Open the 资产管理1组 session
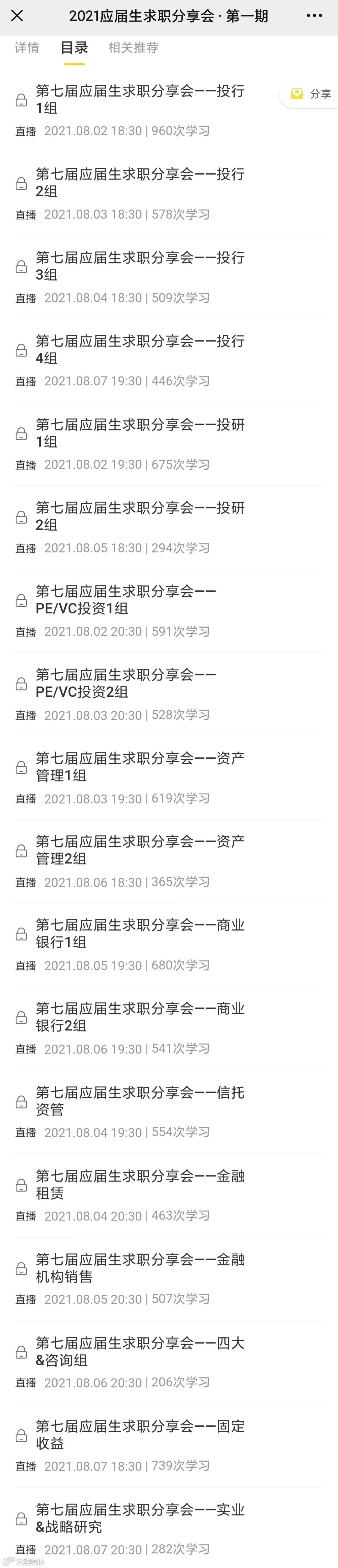 tap(140, 766)
